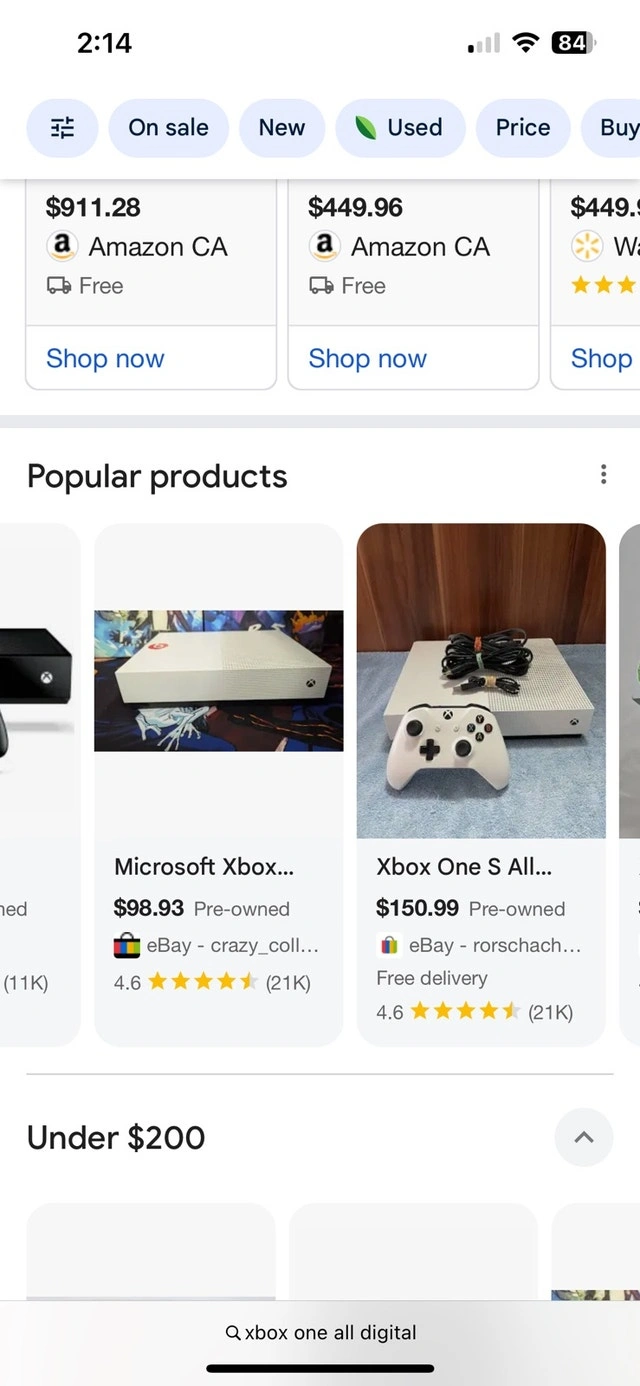The image size is (640, 1386).
Task: Shop now for the $449.96 Amazon CA listing
Action: [x=367, y=358]
